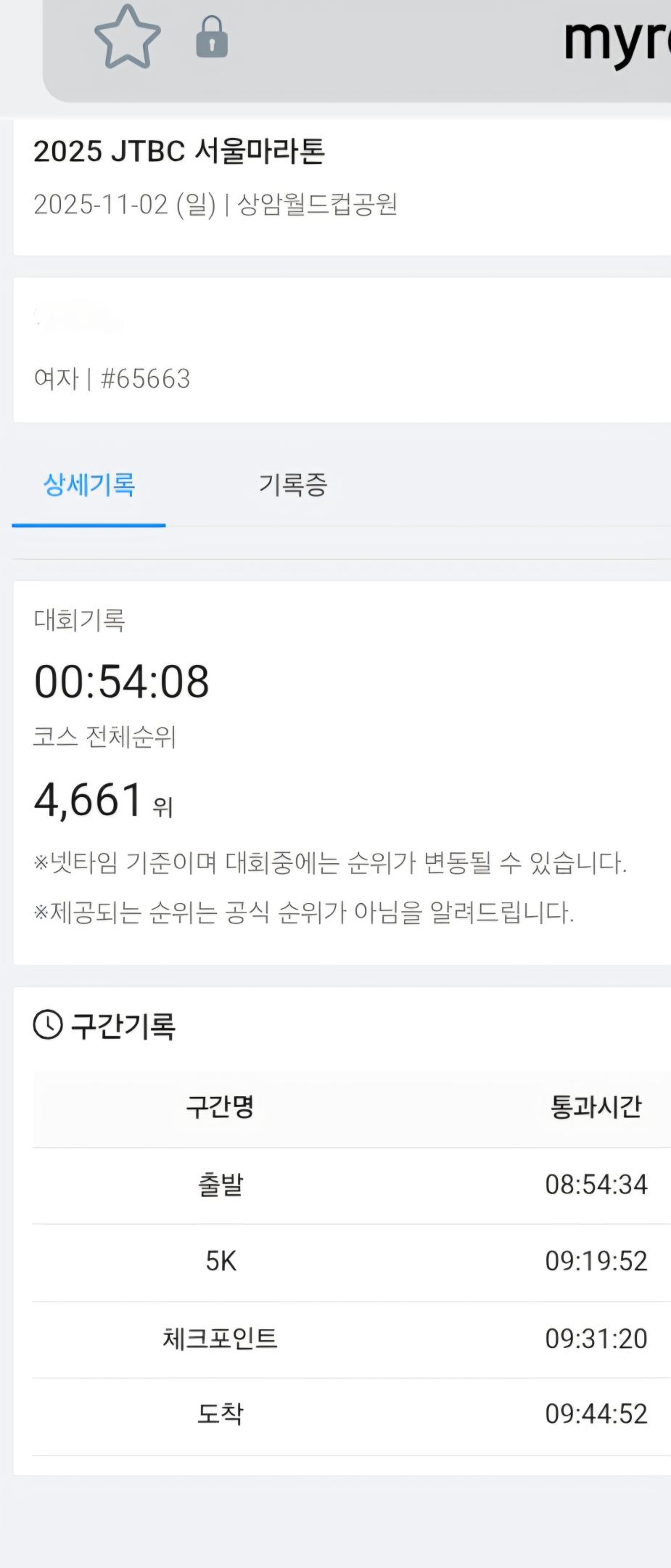This screenshot has height=1568, width=671.
Task: Select the padlock to change record visibility
Action: (213, 38)
